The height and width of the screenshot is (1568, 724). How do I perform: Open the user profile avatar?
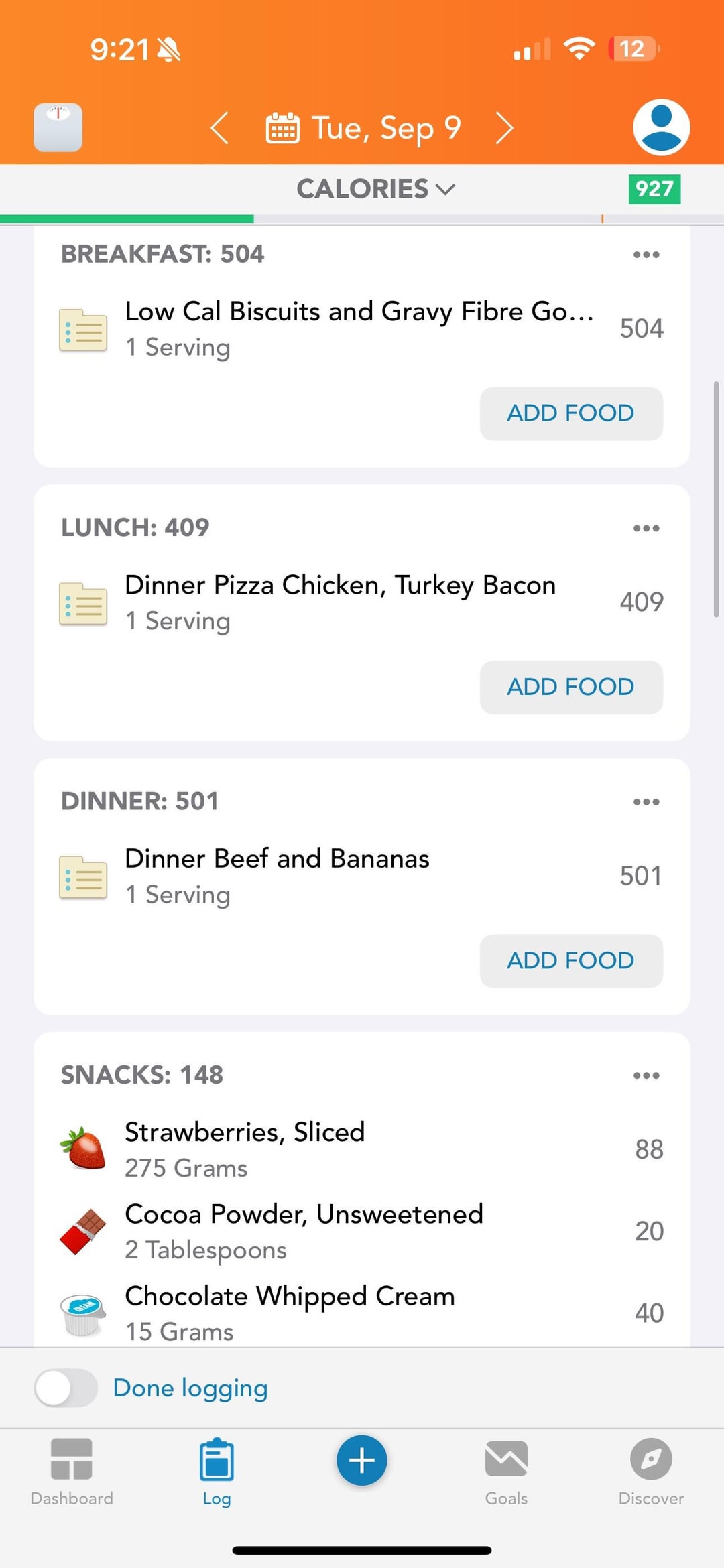click(661, 127)
